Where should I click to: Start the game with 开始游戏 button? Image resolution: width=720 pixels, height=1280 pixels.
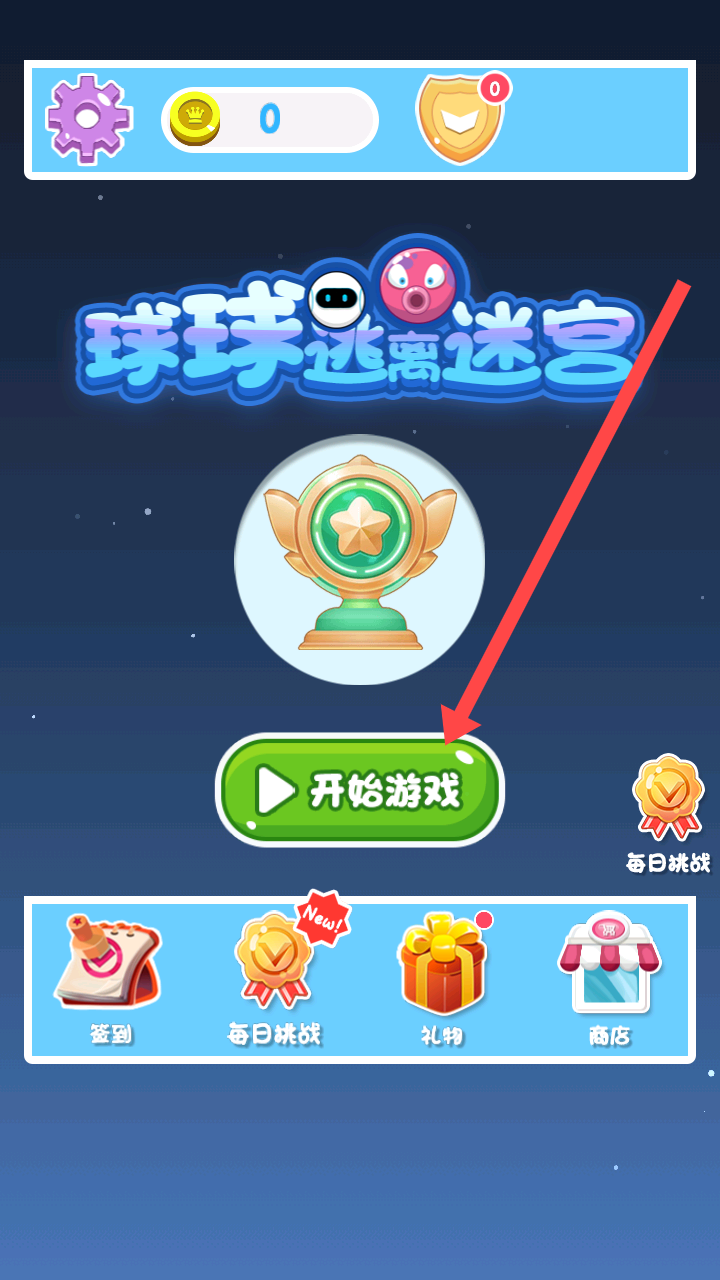(x=360, y=791)
